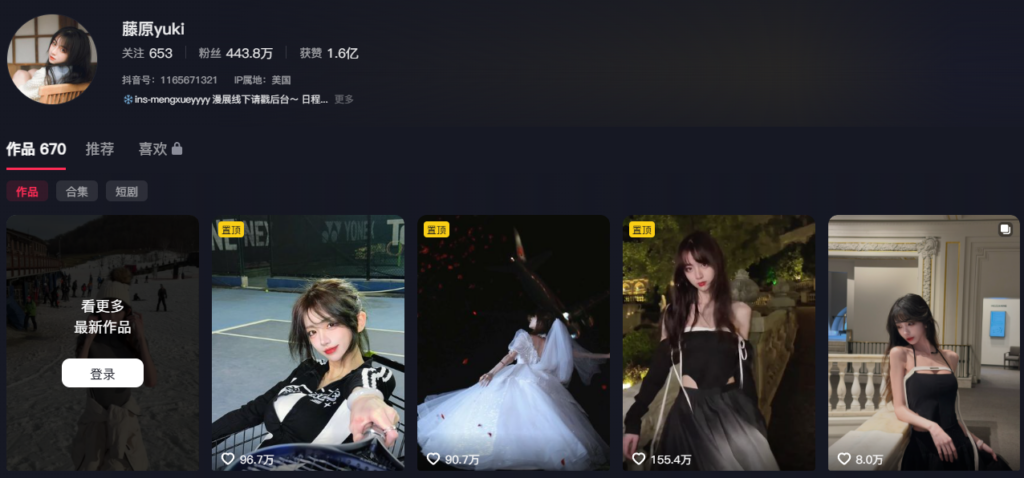Image resolution: width=1024 pixels, height=478 pixels.
Task: Open the pinned video with 96.7万 likes
Action: click(x=308, y=342)
